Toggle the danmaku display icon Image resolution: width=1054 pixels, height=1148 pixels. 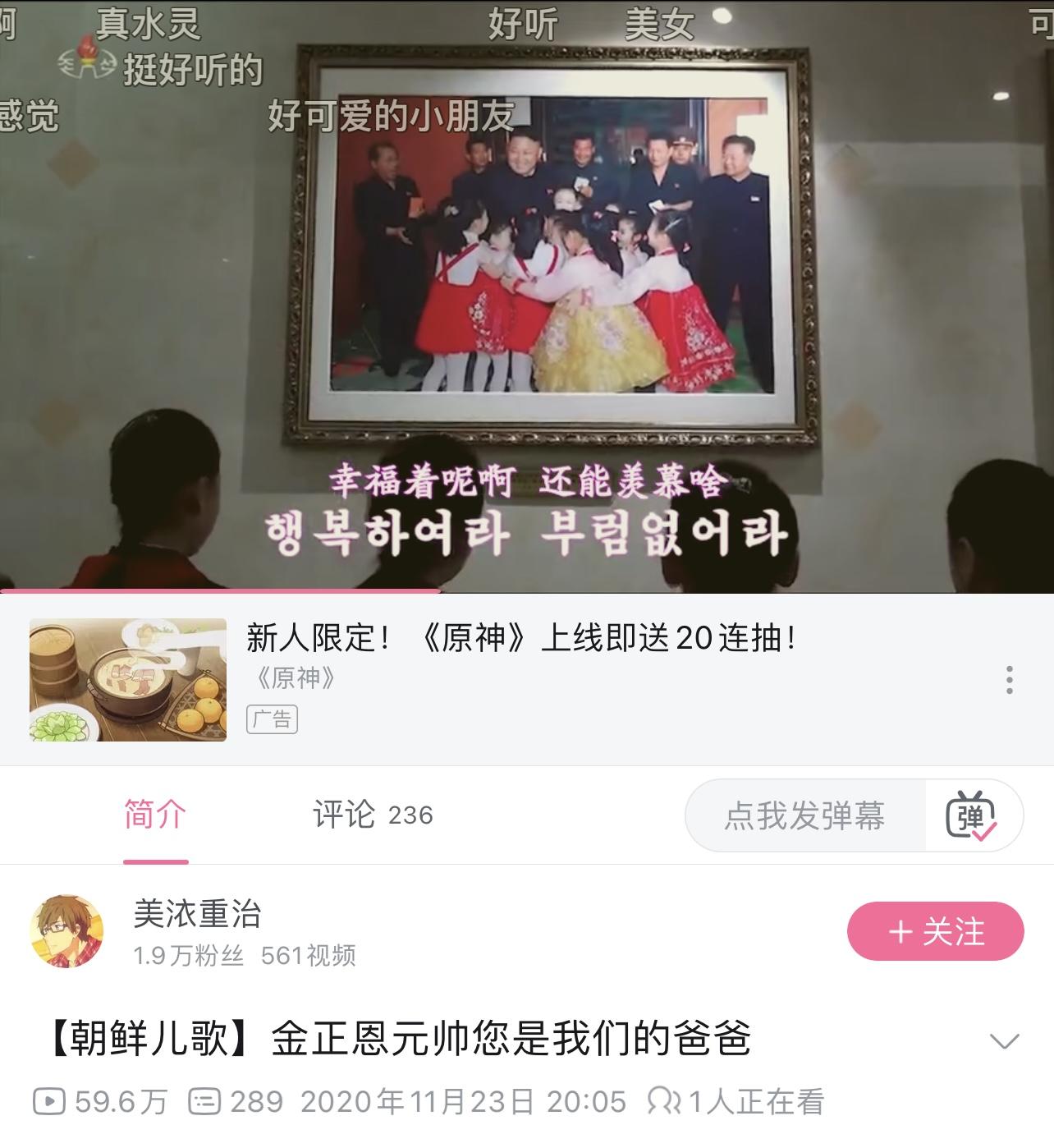coord(972,816)
